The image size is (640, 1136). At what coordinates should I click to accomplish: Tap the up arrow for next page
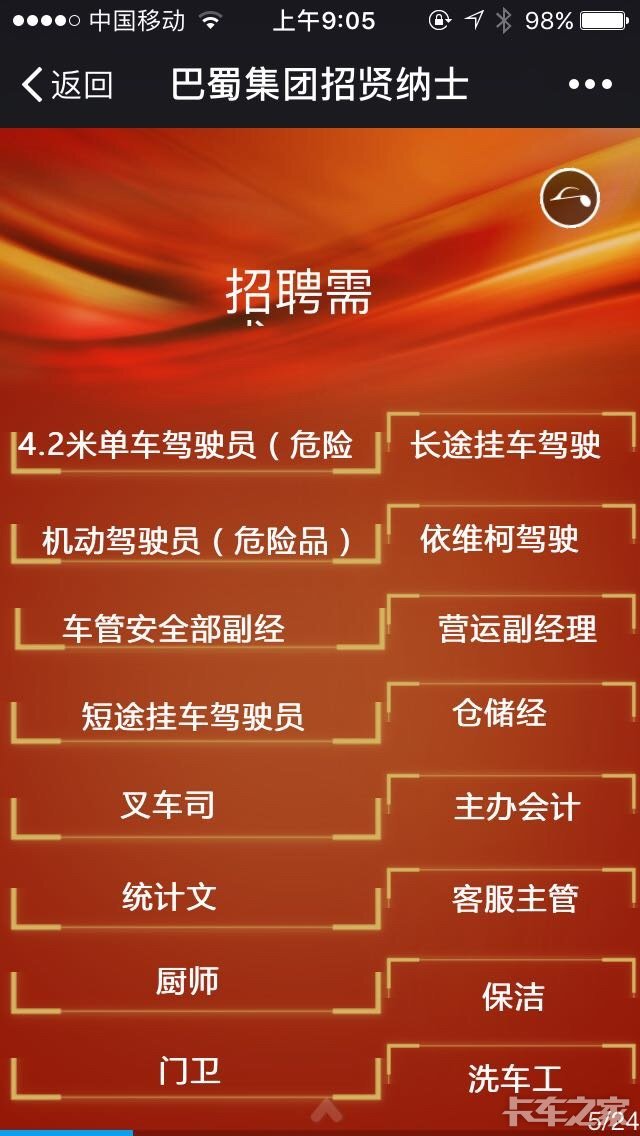click(x=326, y=1109)
